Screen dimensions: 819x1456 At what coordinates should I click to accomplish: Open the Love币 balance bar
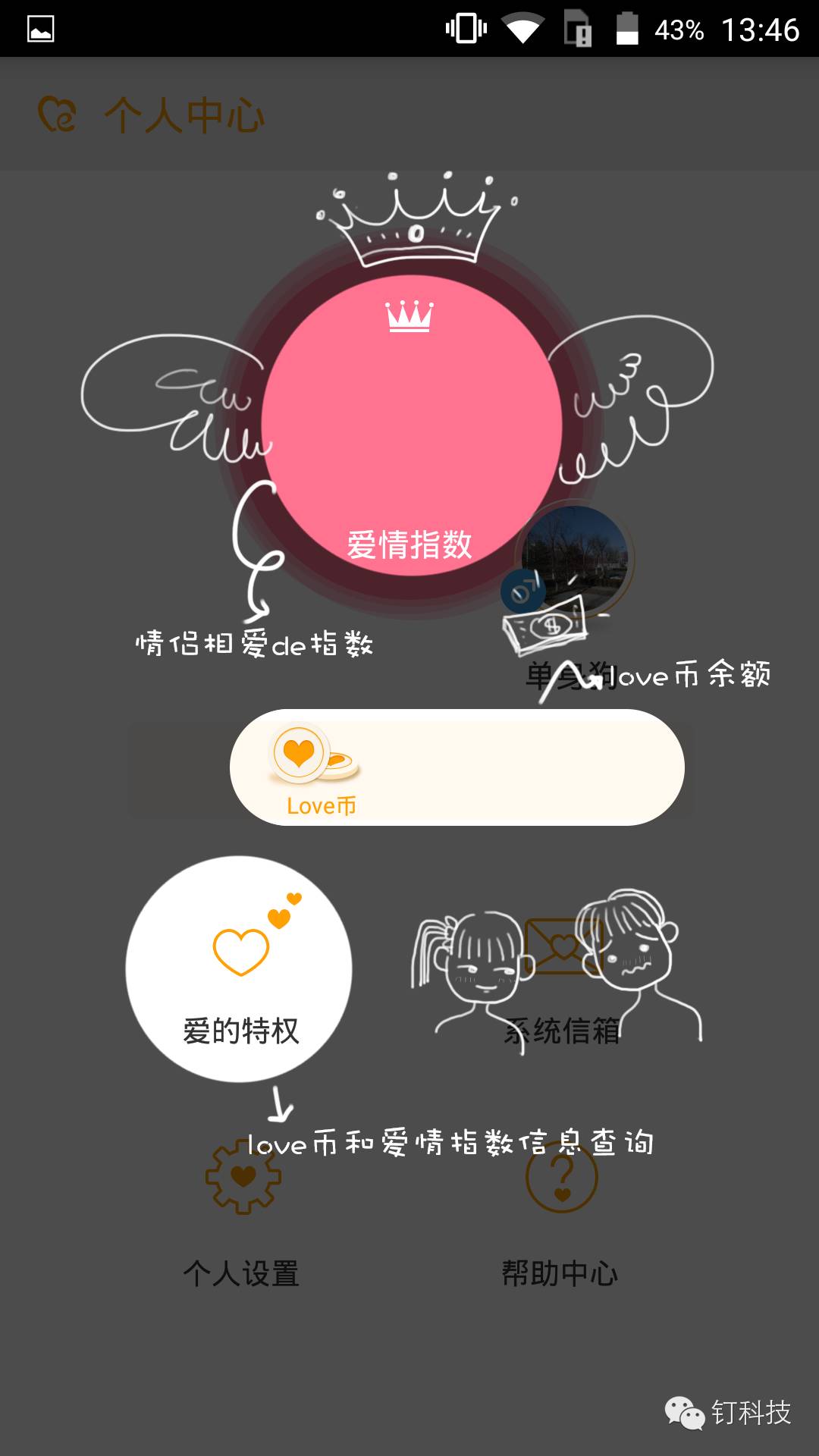pyautogui.click(x=457, y=767)
